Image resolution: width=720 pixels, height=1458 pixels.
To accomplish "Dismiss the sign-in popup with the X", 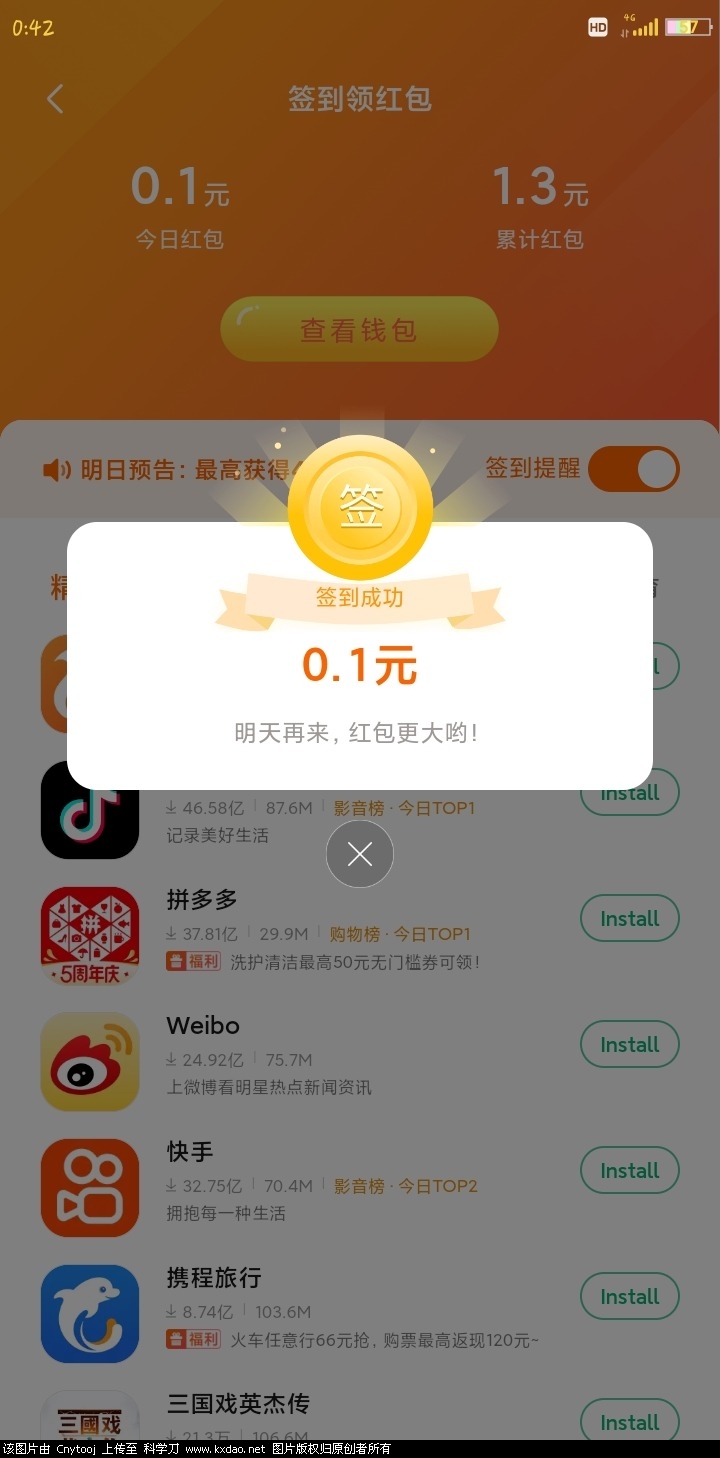I will pos(360,854).
